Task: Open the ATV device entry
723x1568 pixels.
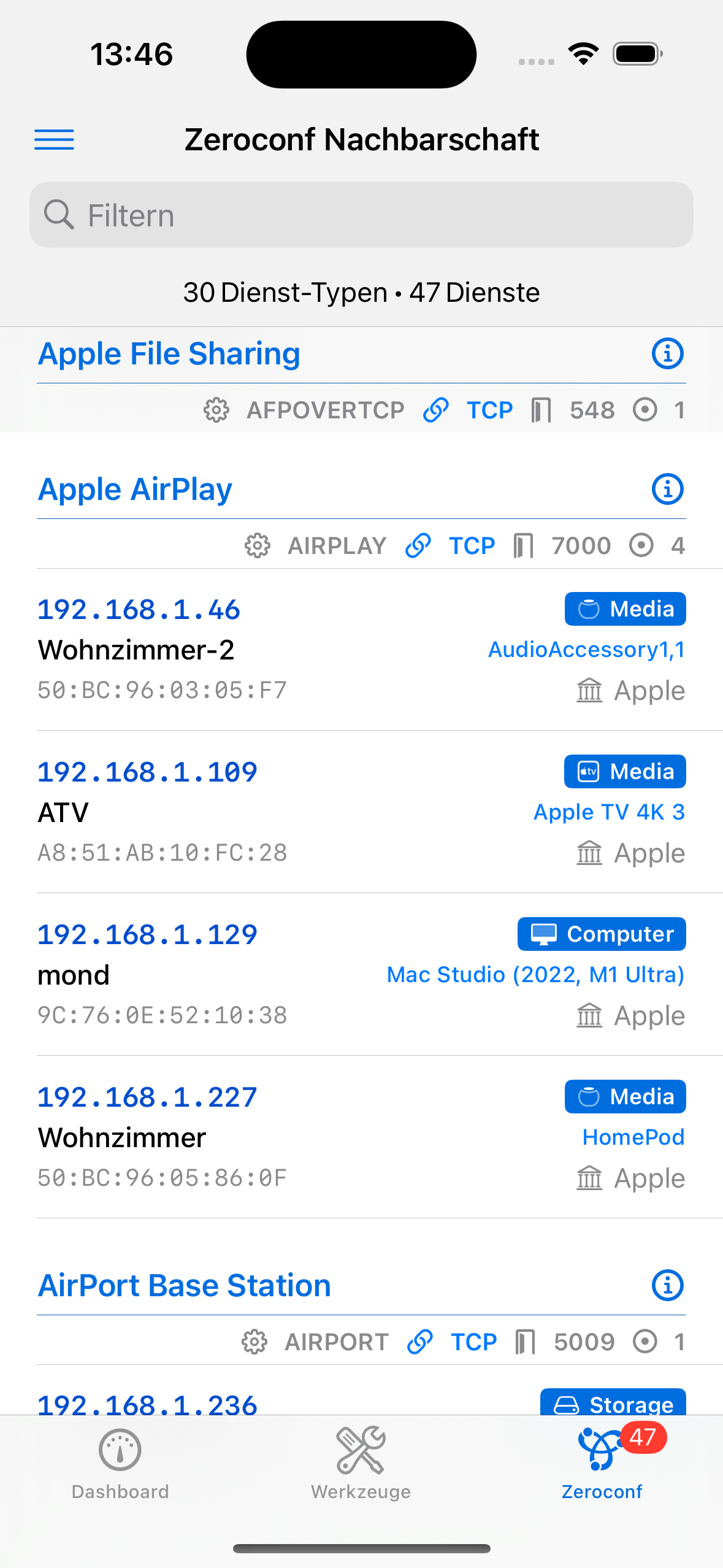Action: (x=361, y=812)
